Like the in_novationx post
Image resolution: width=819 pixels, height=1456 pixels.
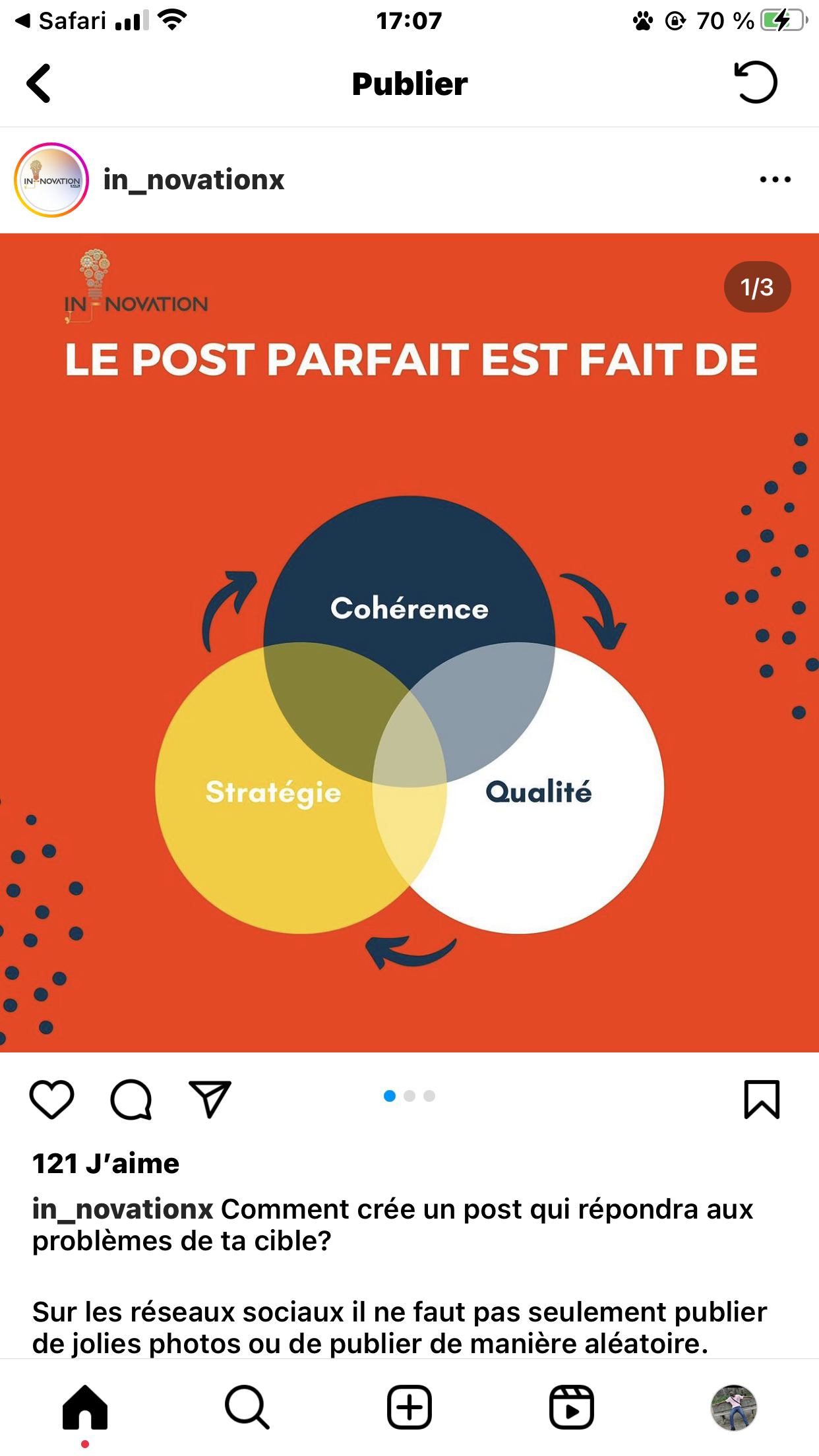[51, 1099]
